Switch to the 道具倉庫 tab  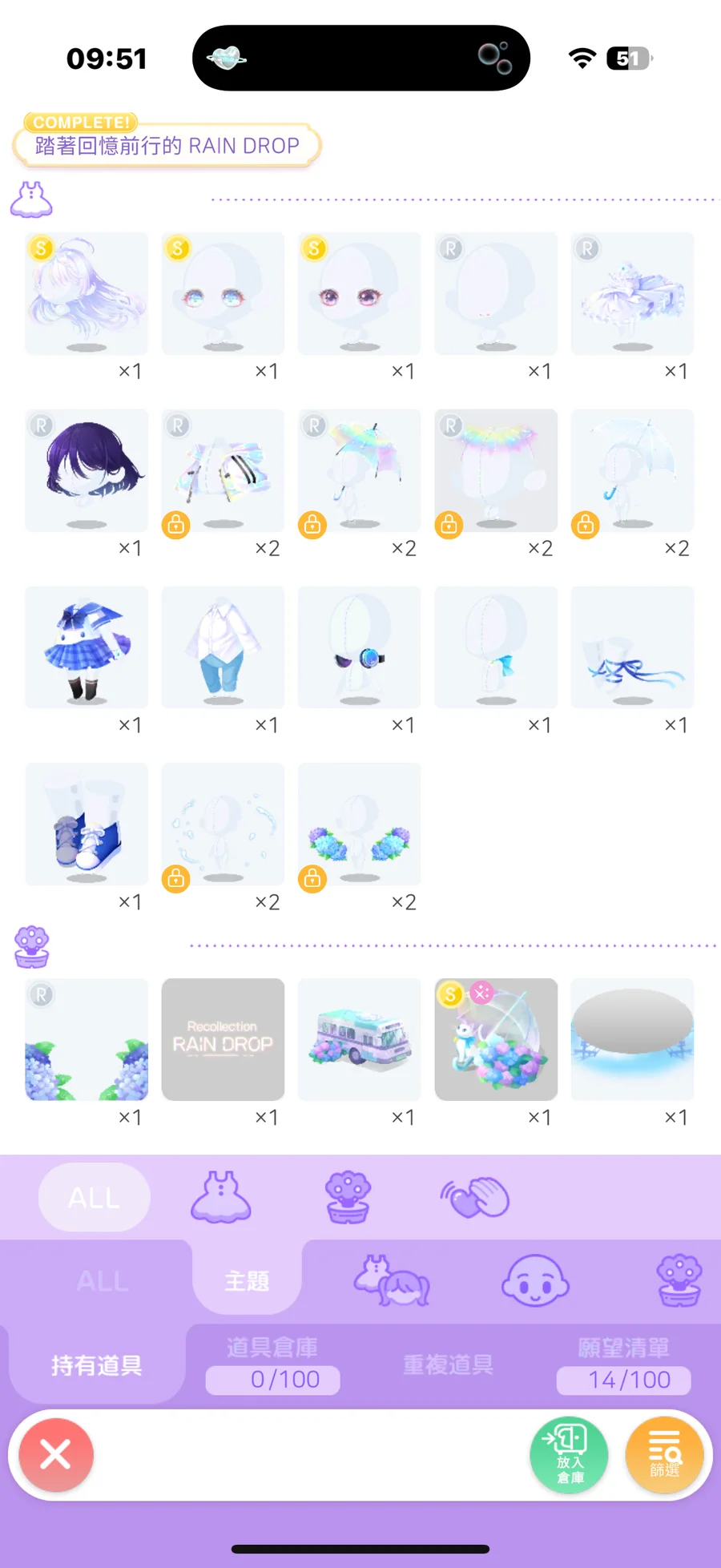pyautogui.click(x=272, y=1364)
